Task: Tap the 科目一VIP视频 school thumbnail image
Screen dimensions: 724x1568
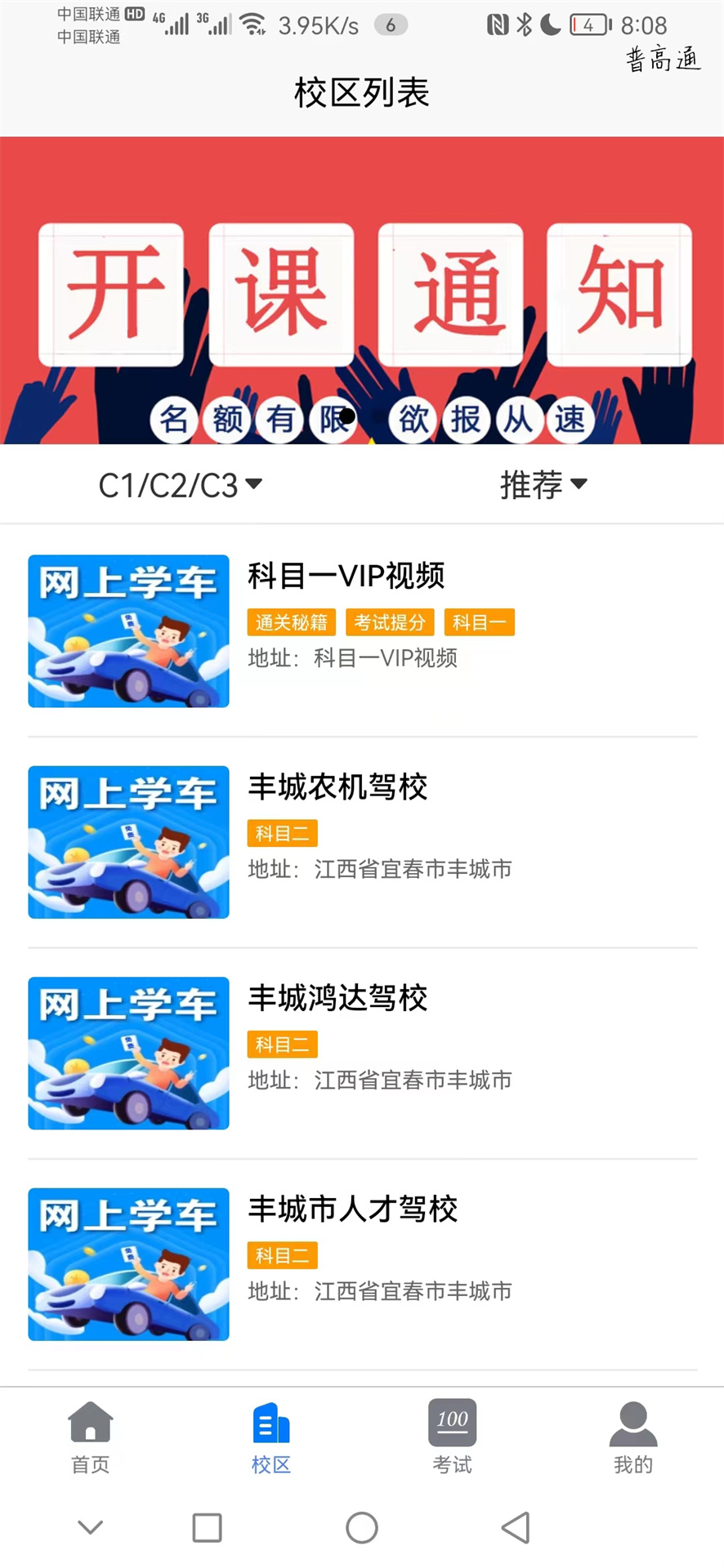Action: click(127, 630)
